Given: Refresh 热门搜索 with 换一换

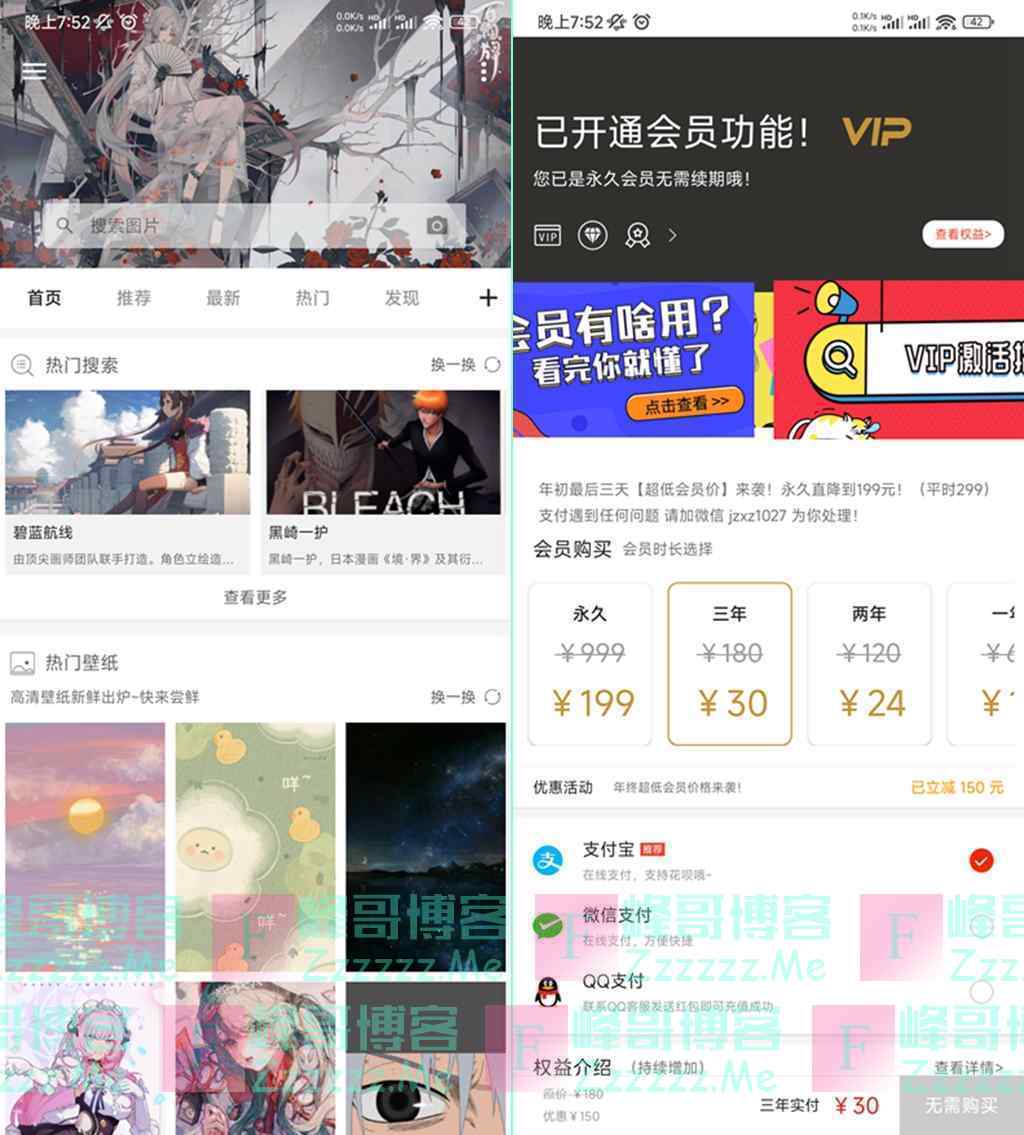Looking at the screenshot, I should (x=465, y=365).
